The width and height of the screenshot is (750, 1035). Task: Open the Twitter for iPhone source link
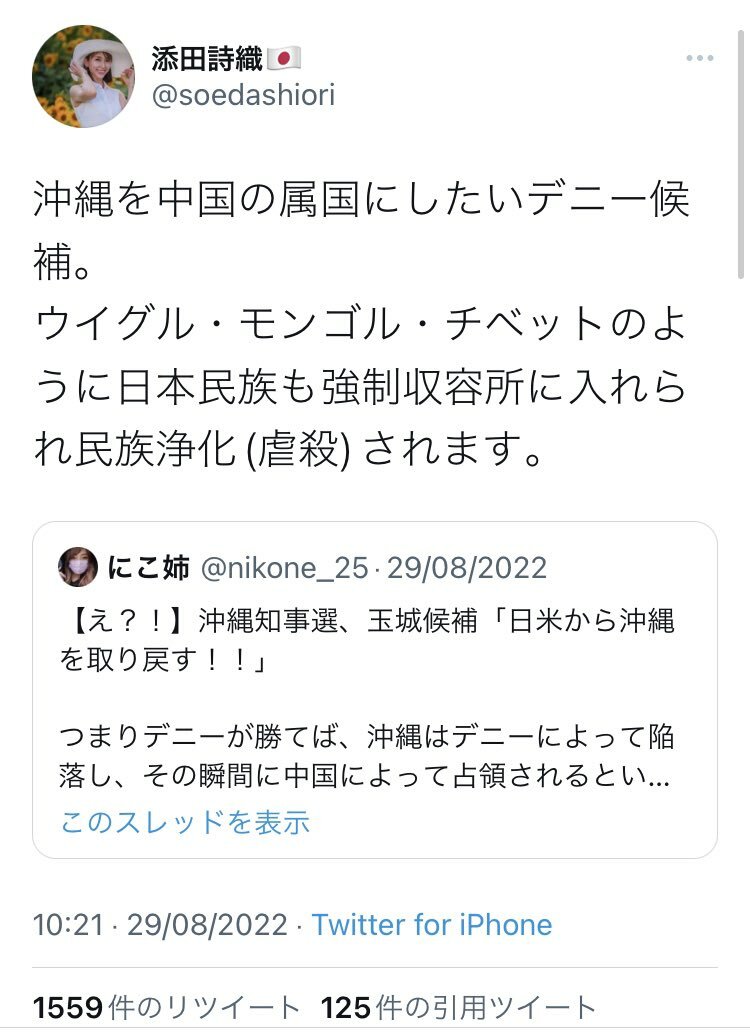[x=431, y=924]
